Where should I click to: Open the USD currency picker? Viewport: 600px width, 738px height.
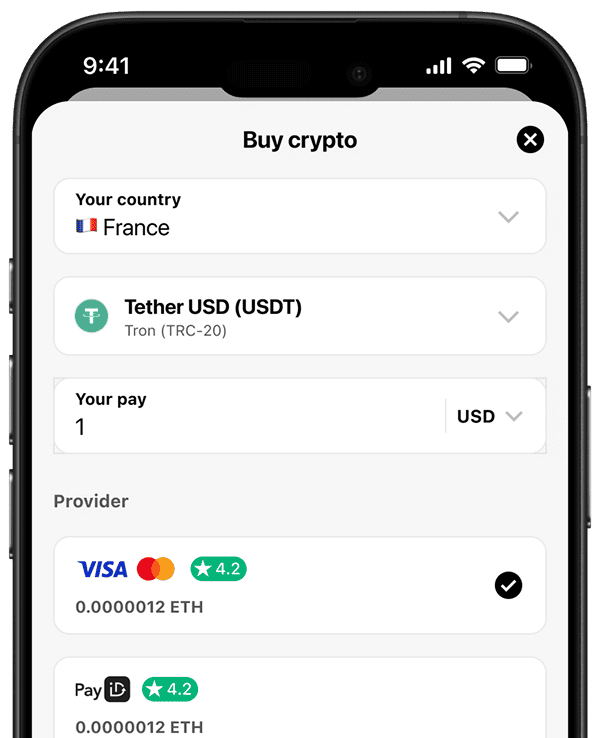pos(490,416)
